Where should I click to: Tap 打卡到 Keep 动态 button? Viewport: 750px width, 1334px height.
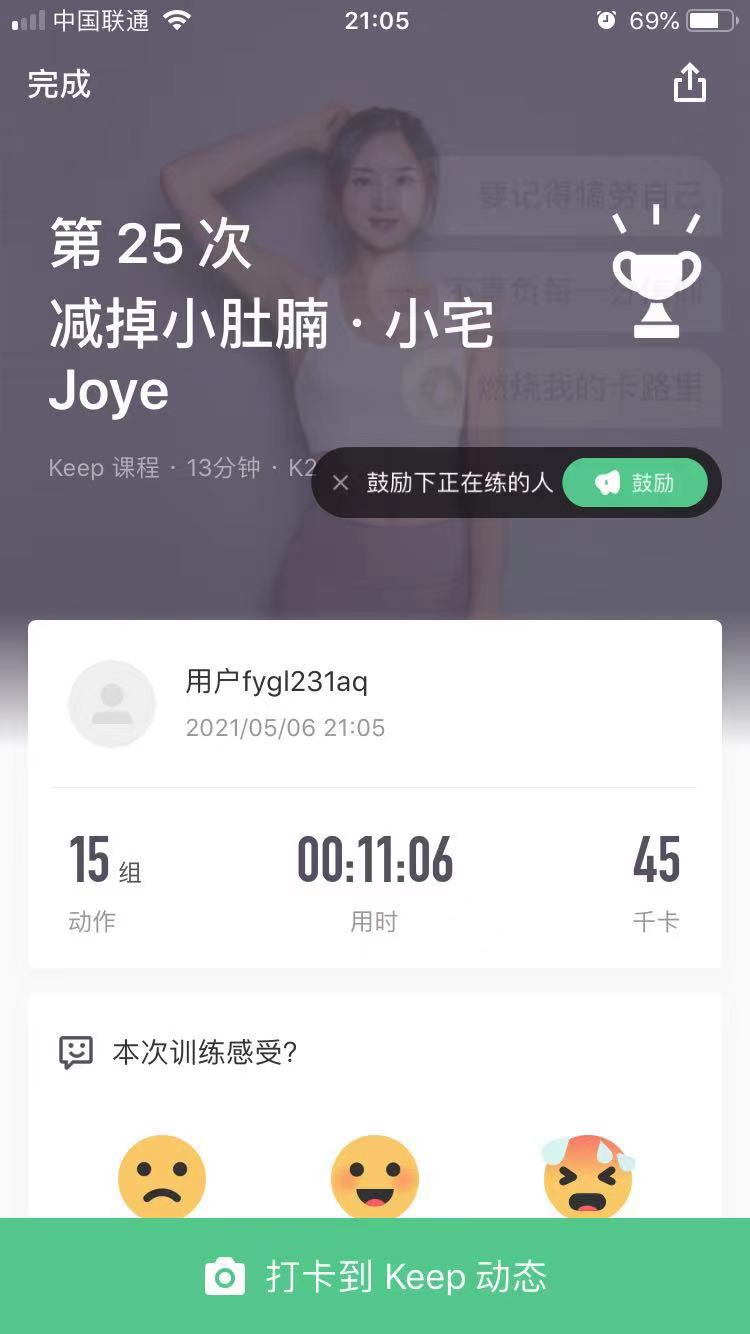coord(375,1276)
